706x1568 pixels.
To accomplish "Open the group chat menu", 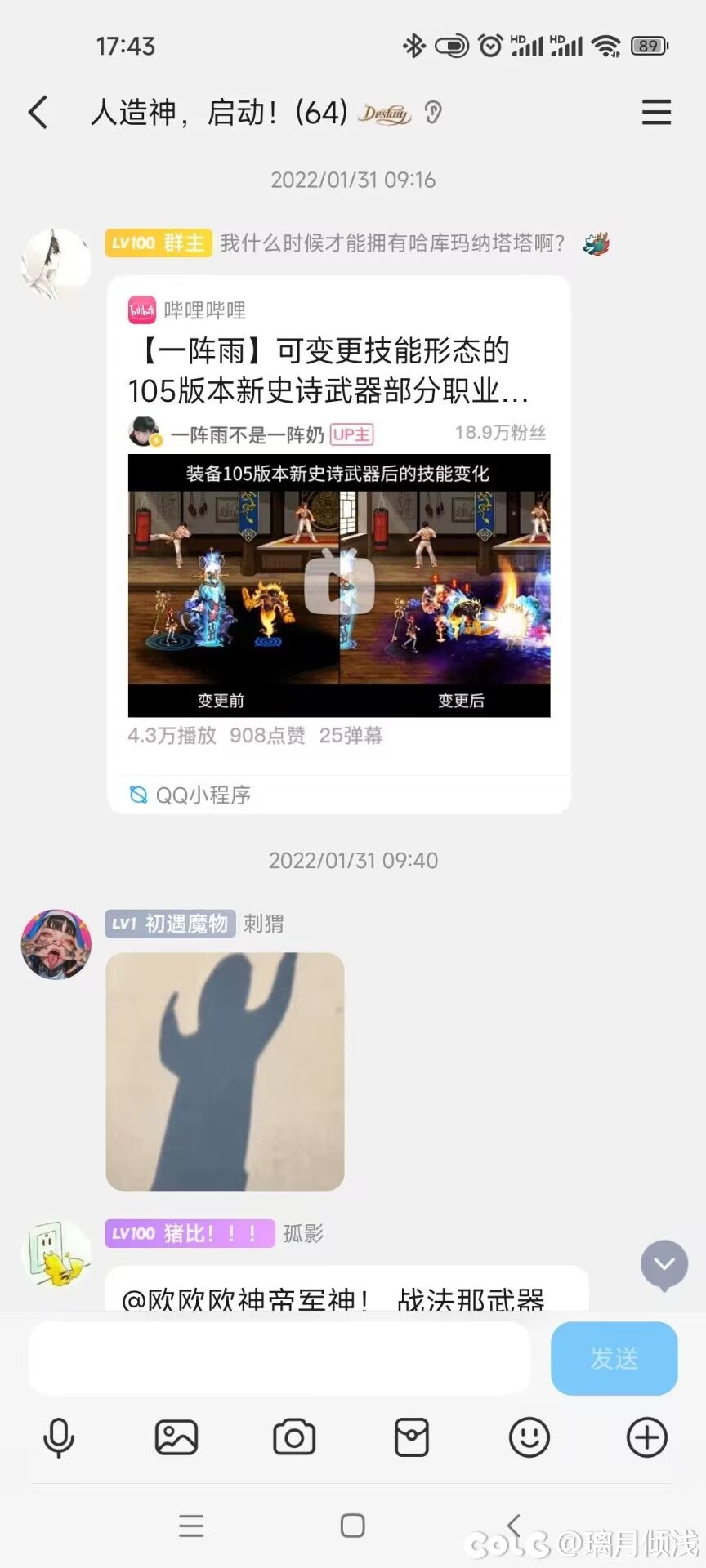I will tap(656, 112).
